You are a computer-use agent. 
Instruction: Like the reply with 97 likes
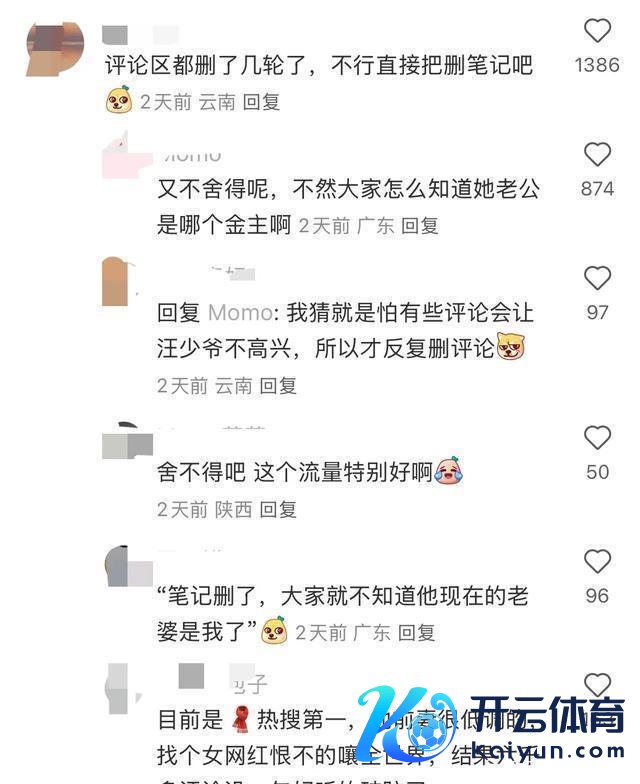[597, 279]
